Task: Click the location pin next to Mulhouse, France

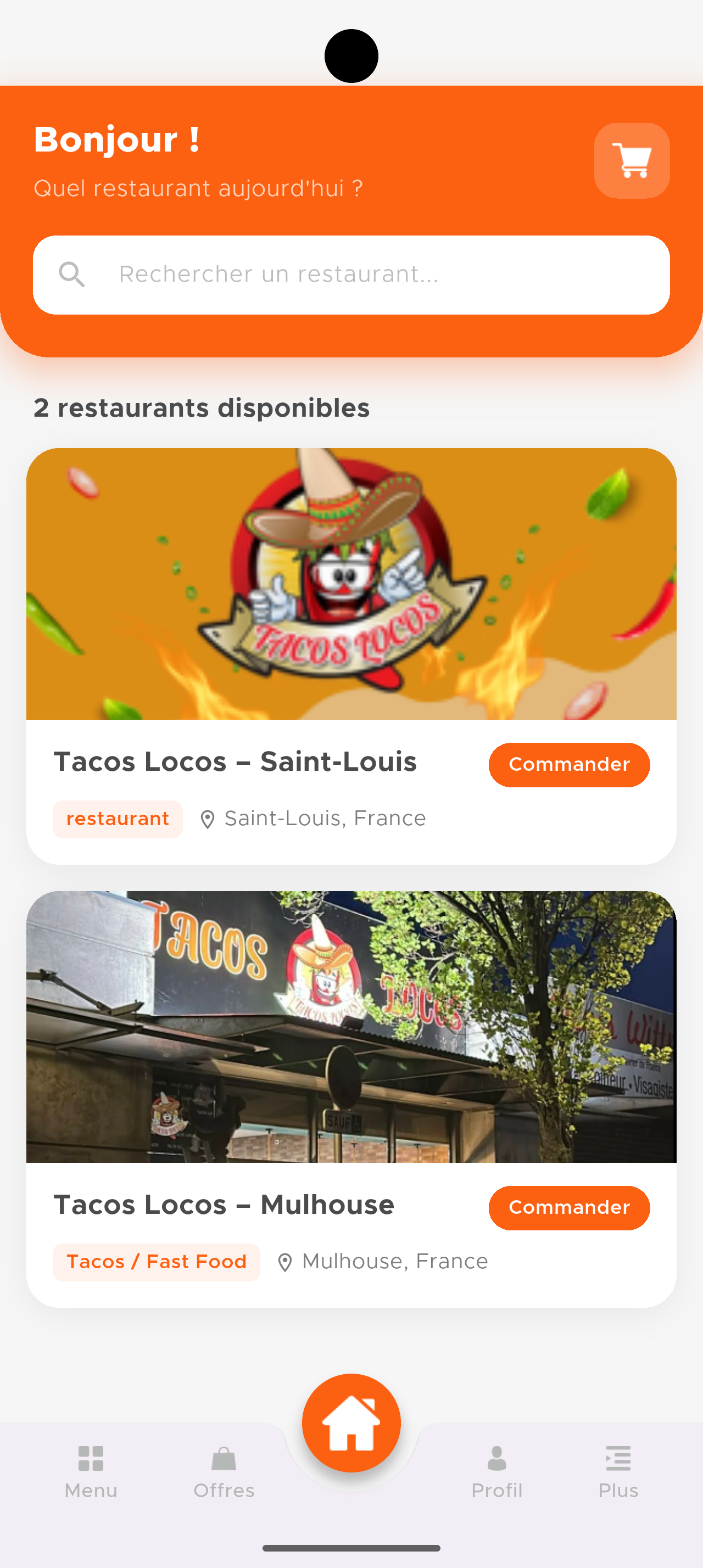Action: pos(285,1261)
